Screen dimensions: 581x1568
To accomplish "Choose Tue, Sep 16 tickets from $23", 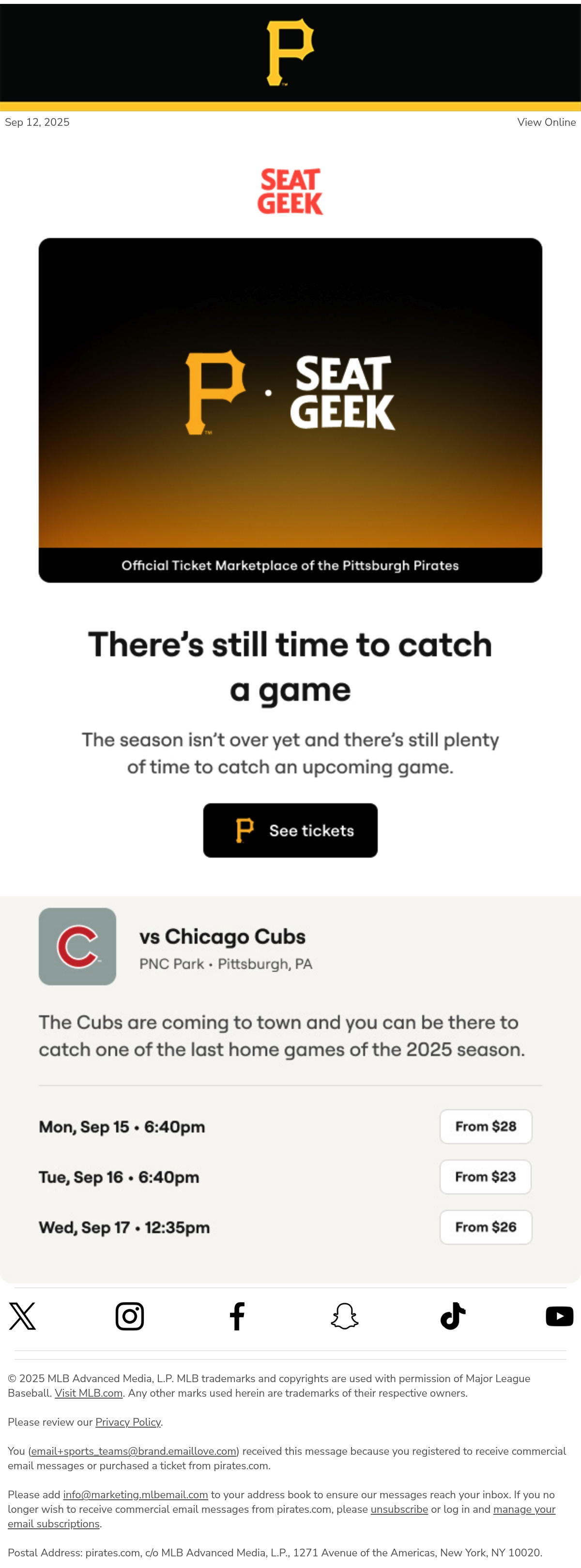I will (486, 1176).
